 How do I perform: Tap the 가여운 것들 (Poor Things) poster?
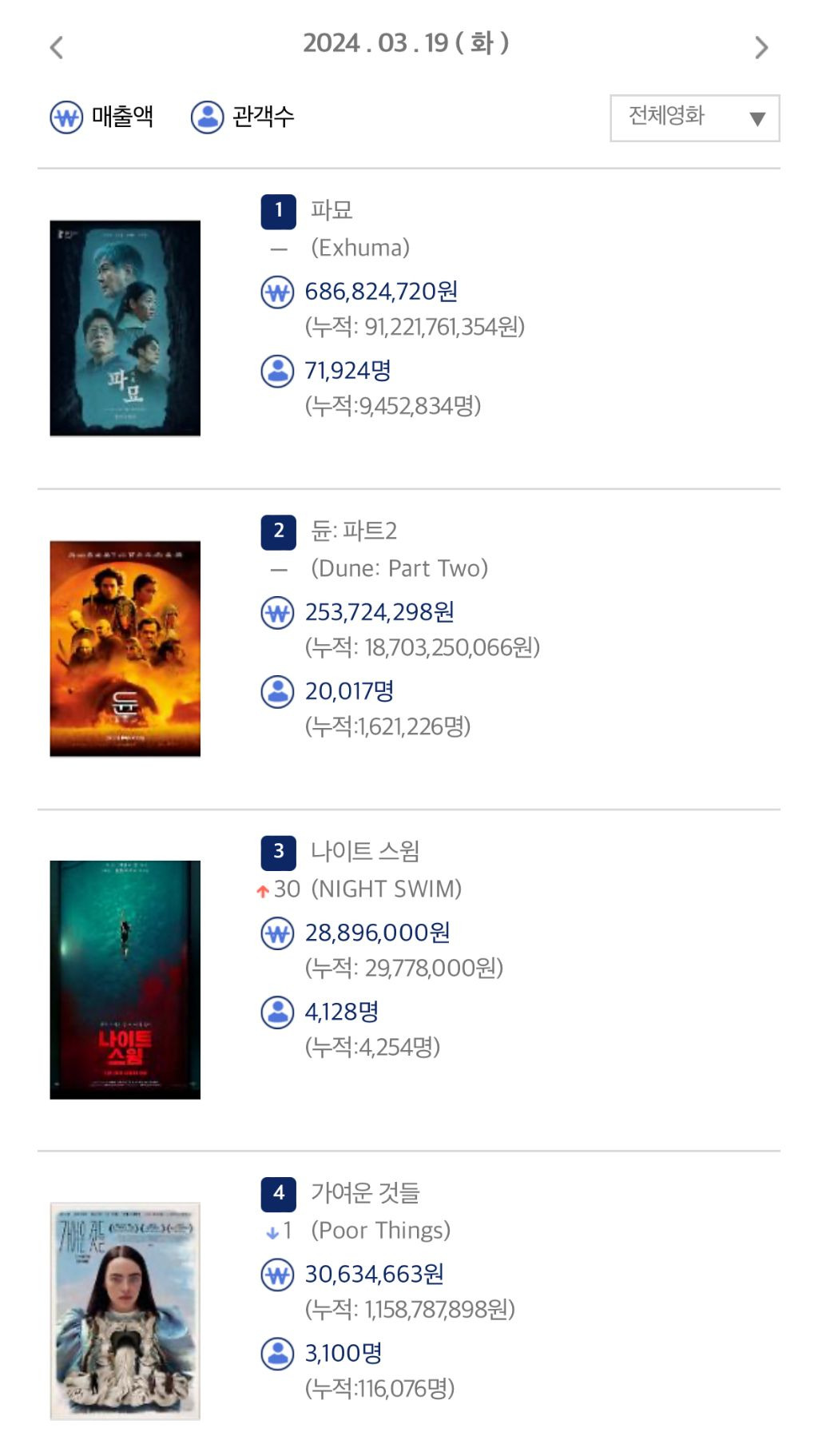pos(125,1311)
